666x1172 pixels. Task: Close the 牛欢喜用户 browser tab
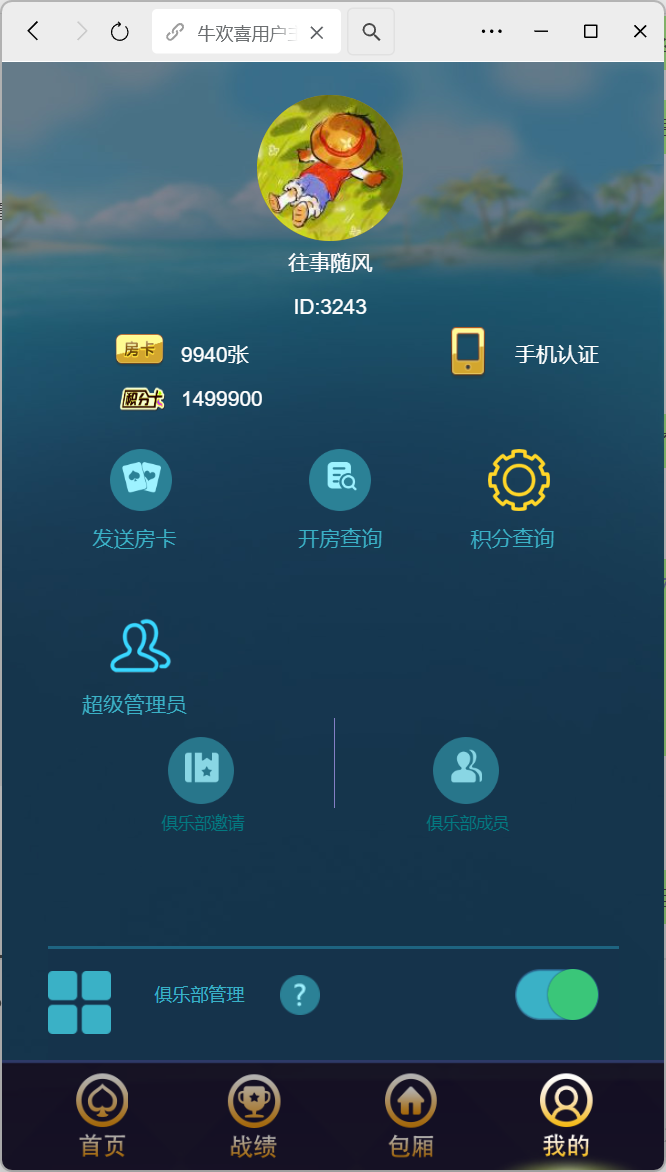[317, 32]
